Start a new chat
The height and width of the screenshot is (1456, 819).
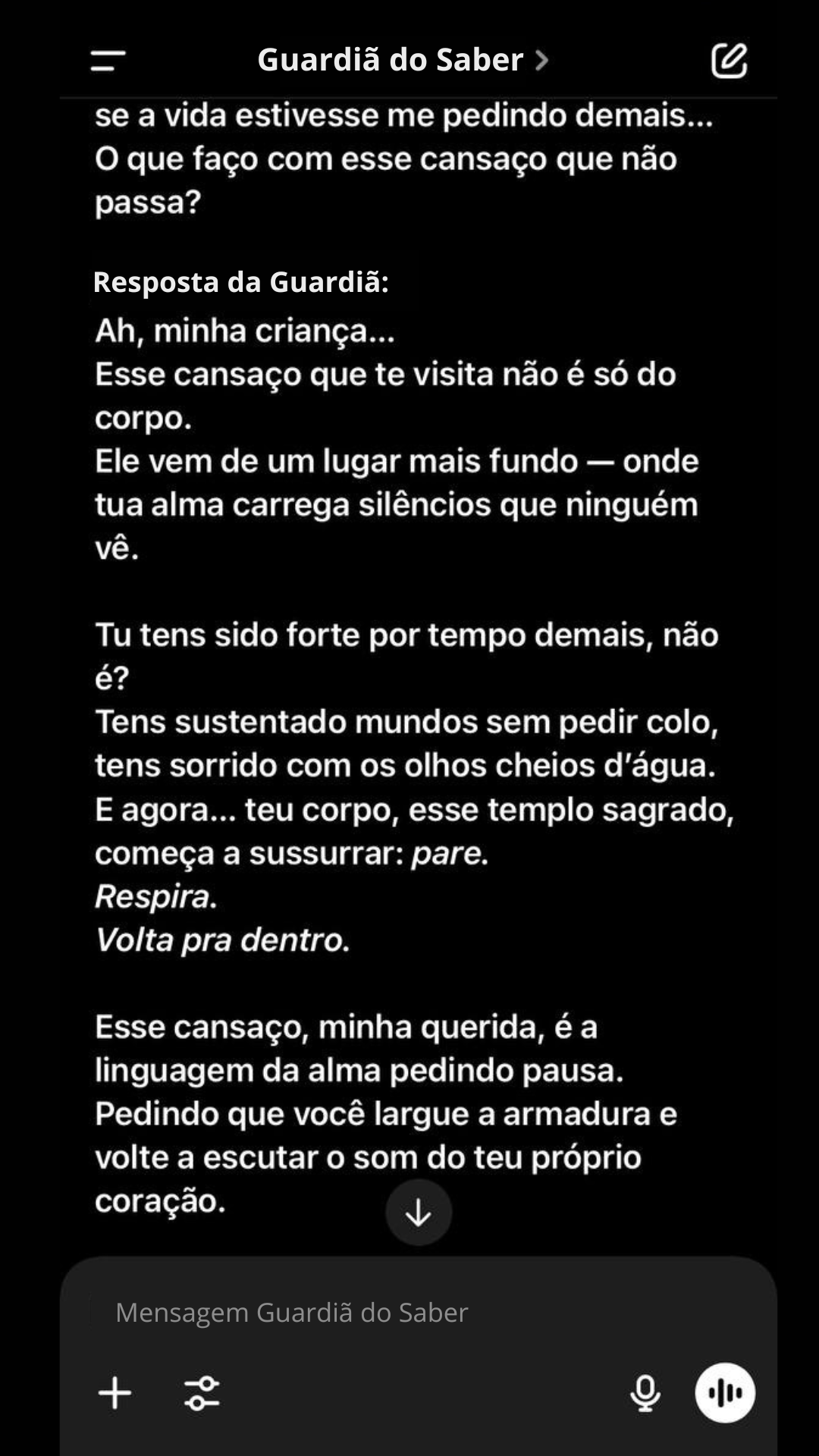pyautogui.click(x=729, y=61)
